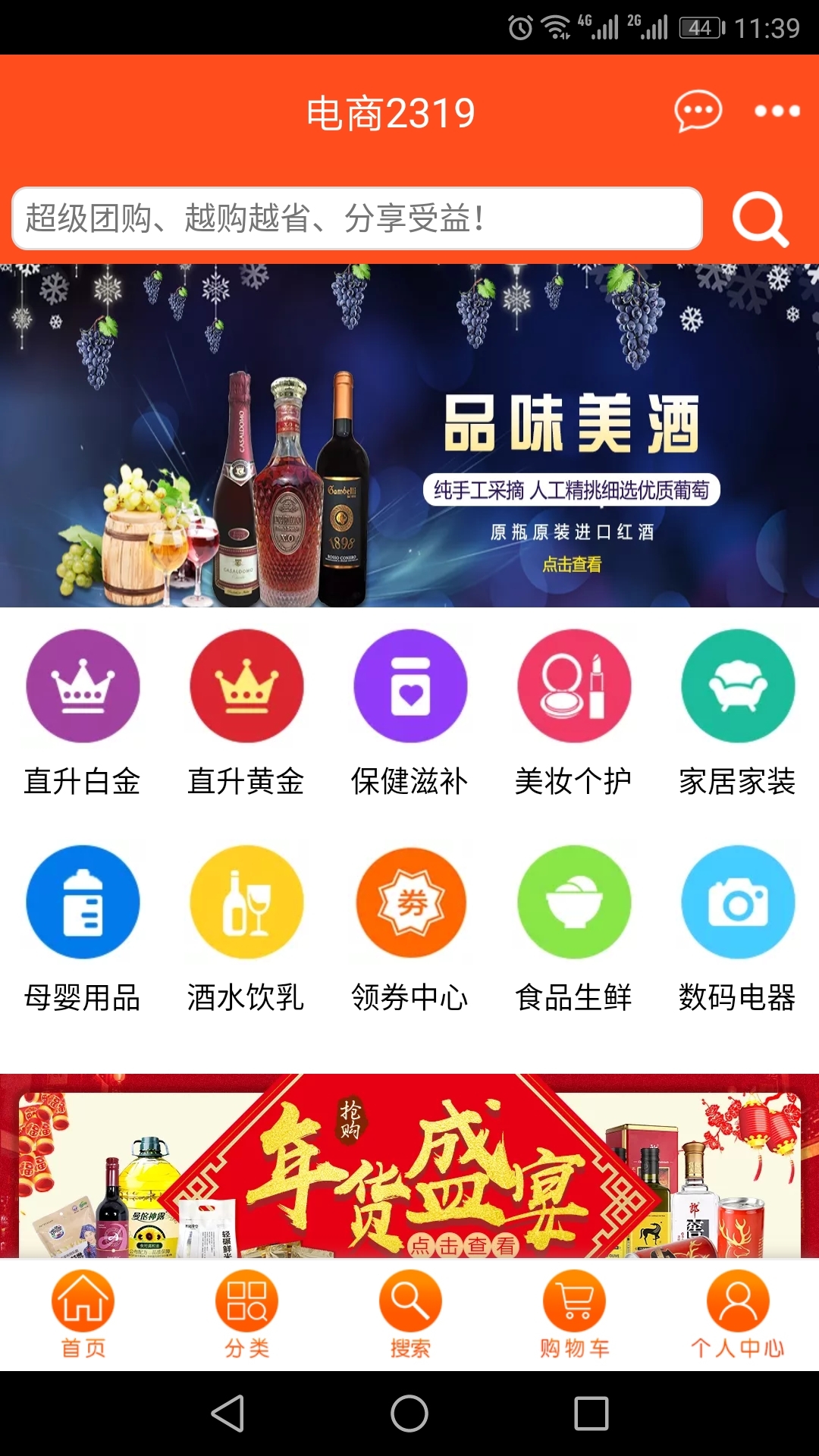Tap the magnifier search icon
The height and width of the screenshot is (1456, 819).
pyautogui.click(x=761, y=219)
